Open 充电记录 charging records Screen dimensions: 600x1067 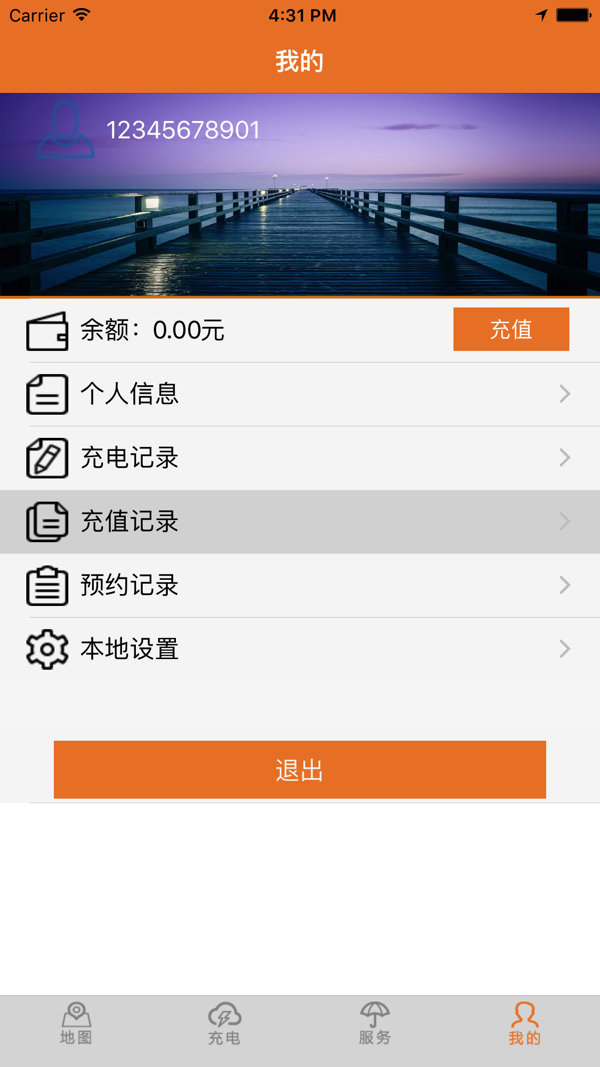[x=300, y=458]
